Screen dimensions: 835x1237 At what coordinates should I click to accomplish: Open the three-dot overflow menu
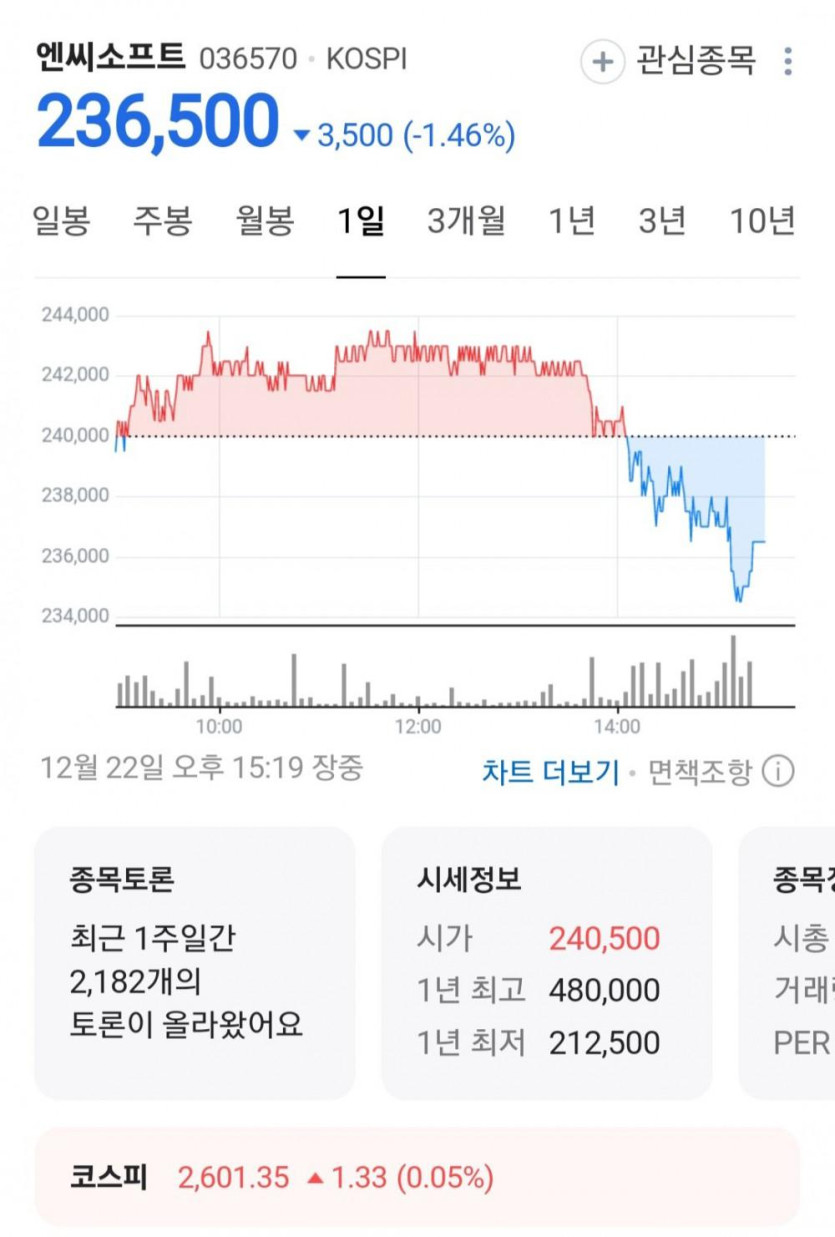pos(788,62)
